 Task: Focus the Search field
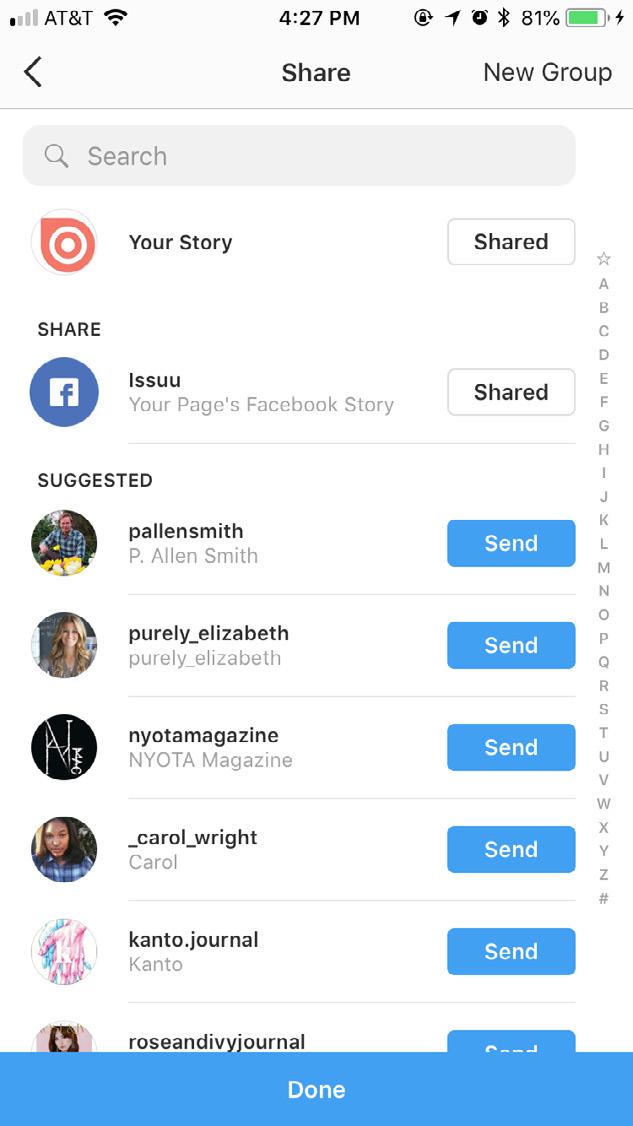[x=299, y=156]
